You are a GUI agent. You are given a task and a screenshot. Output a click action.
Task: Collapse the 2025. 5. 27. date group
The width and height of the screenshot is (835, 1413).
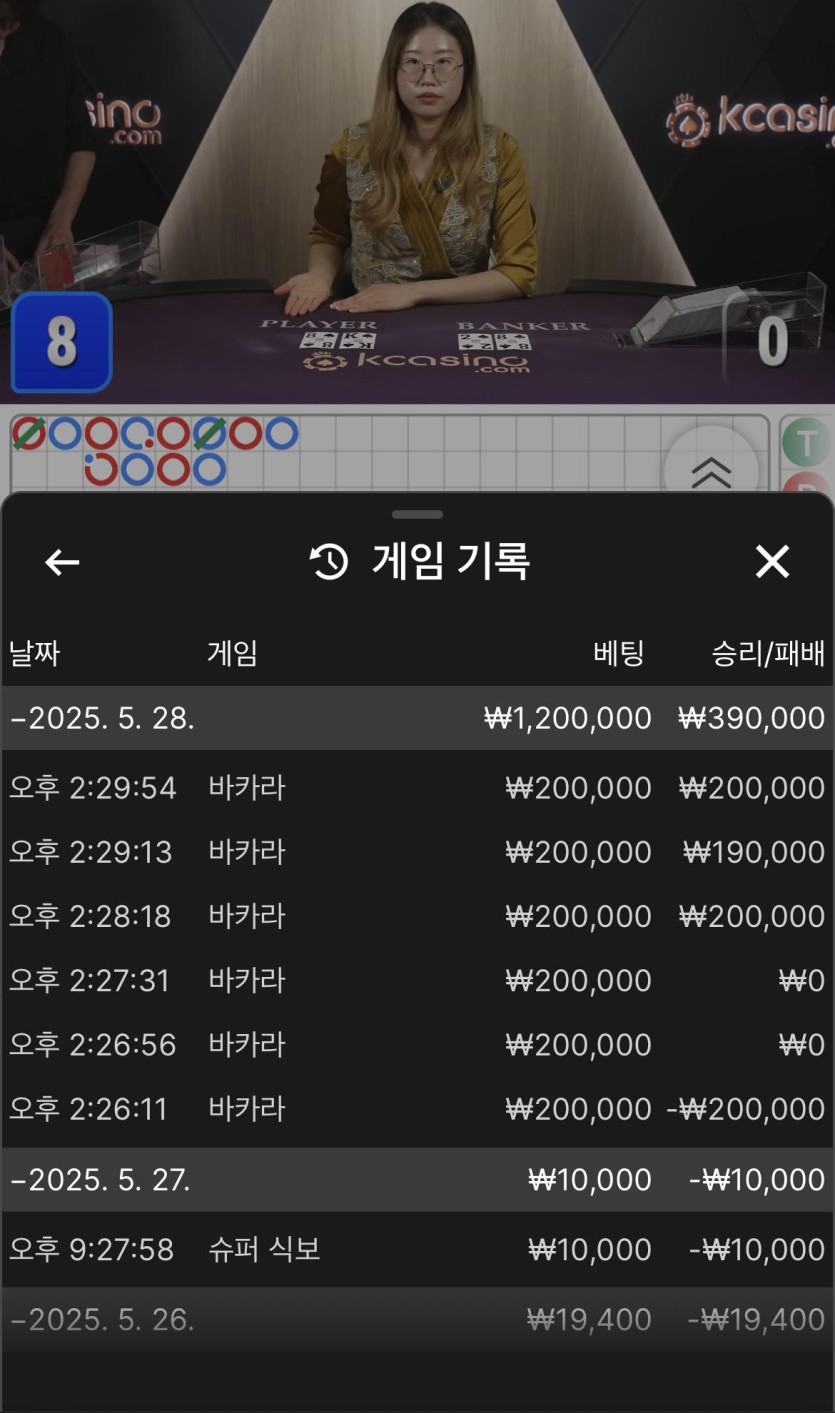(x=100, y=1180)
